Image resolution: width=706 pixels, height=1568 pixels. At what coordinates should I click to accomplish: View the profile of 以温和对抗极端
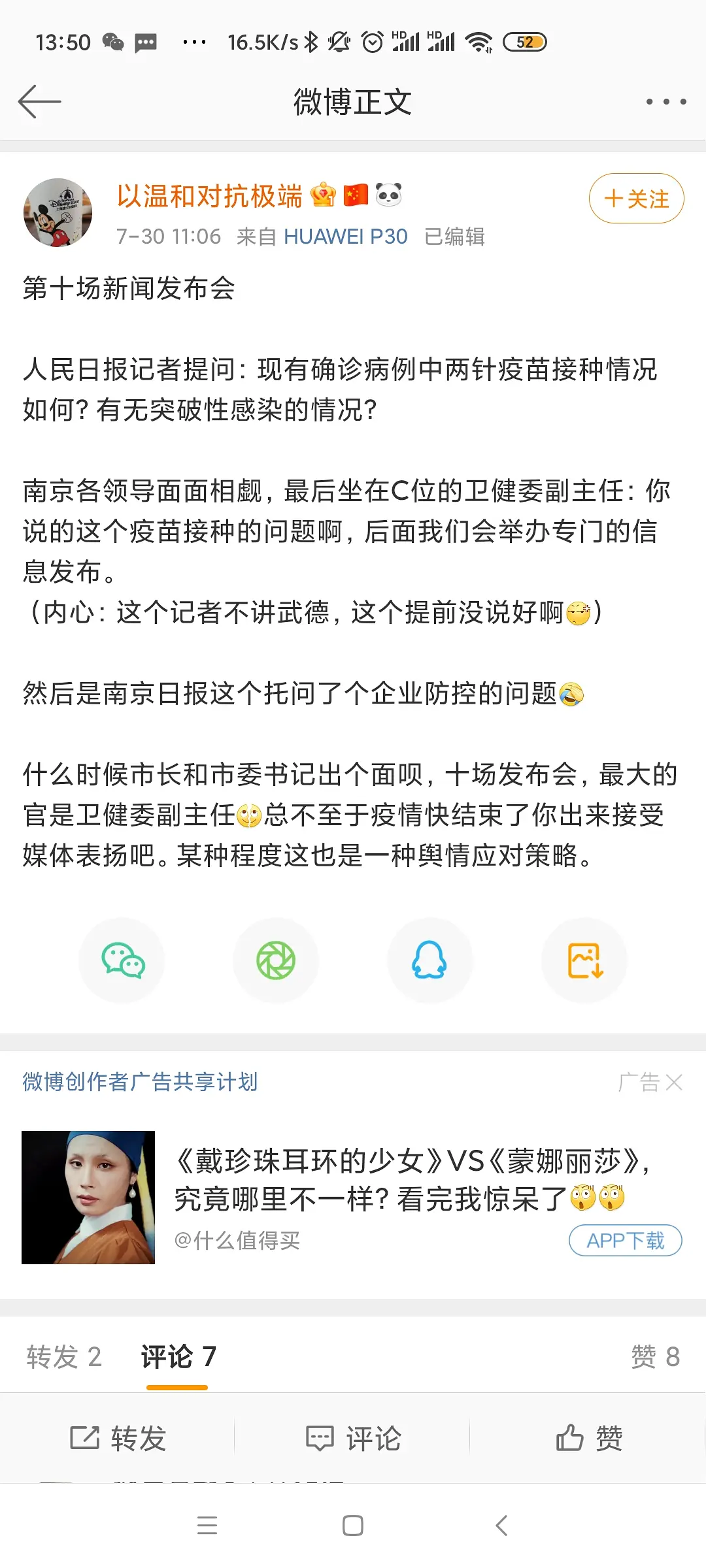[x=209, y=196]
